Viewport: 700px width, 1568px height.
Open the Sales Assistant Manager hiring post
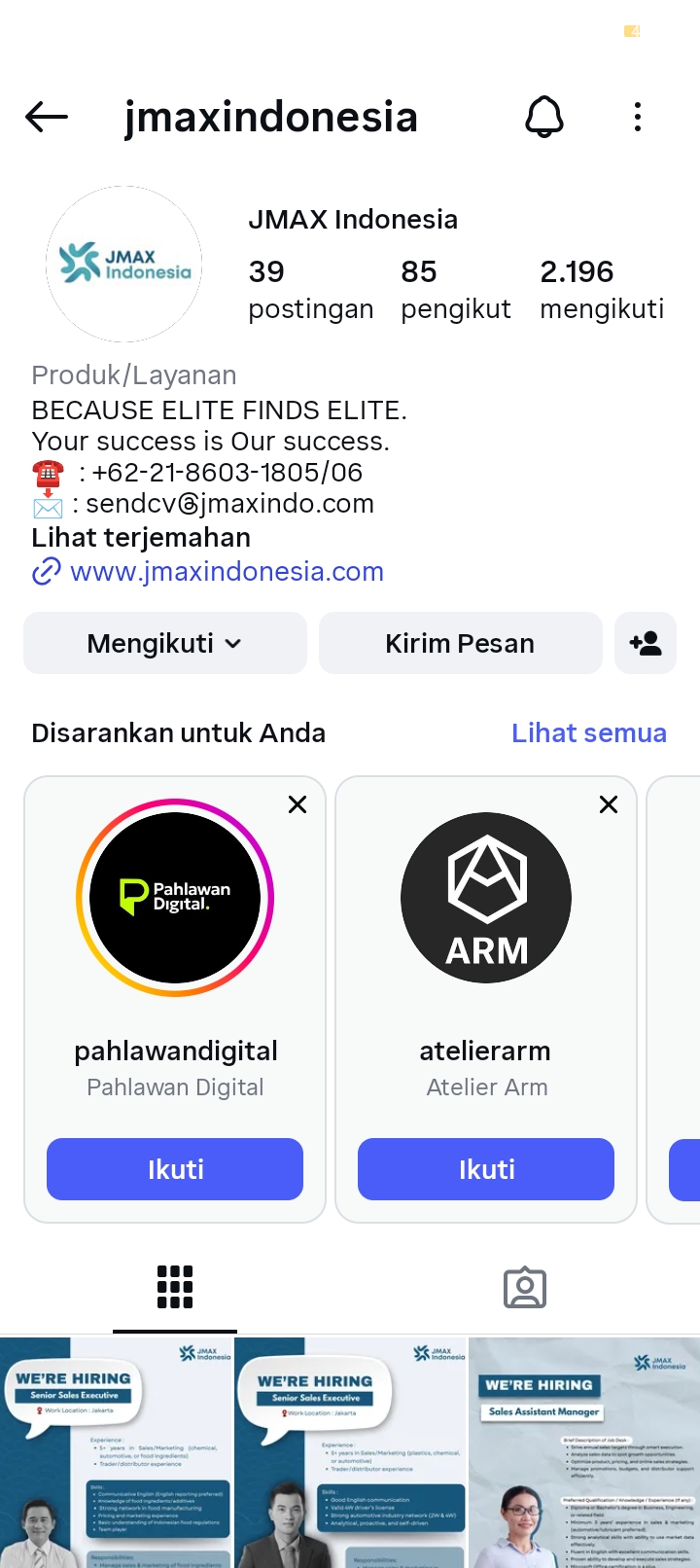584,1453
